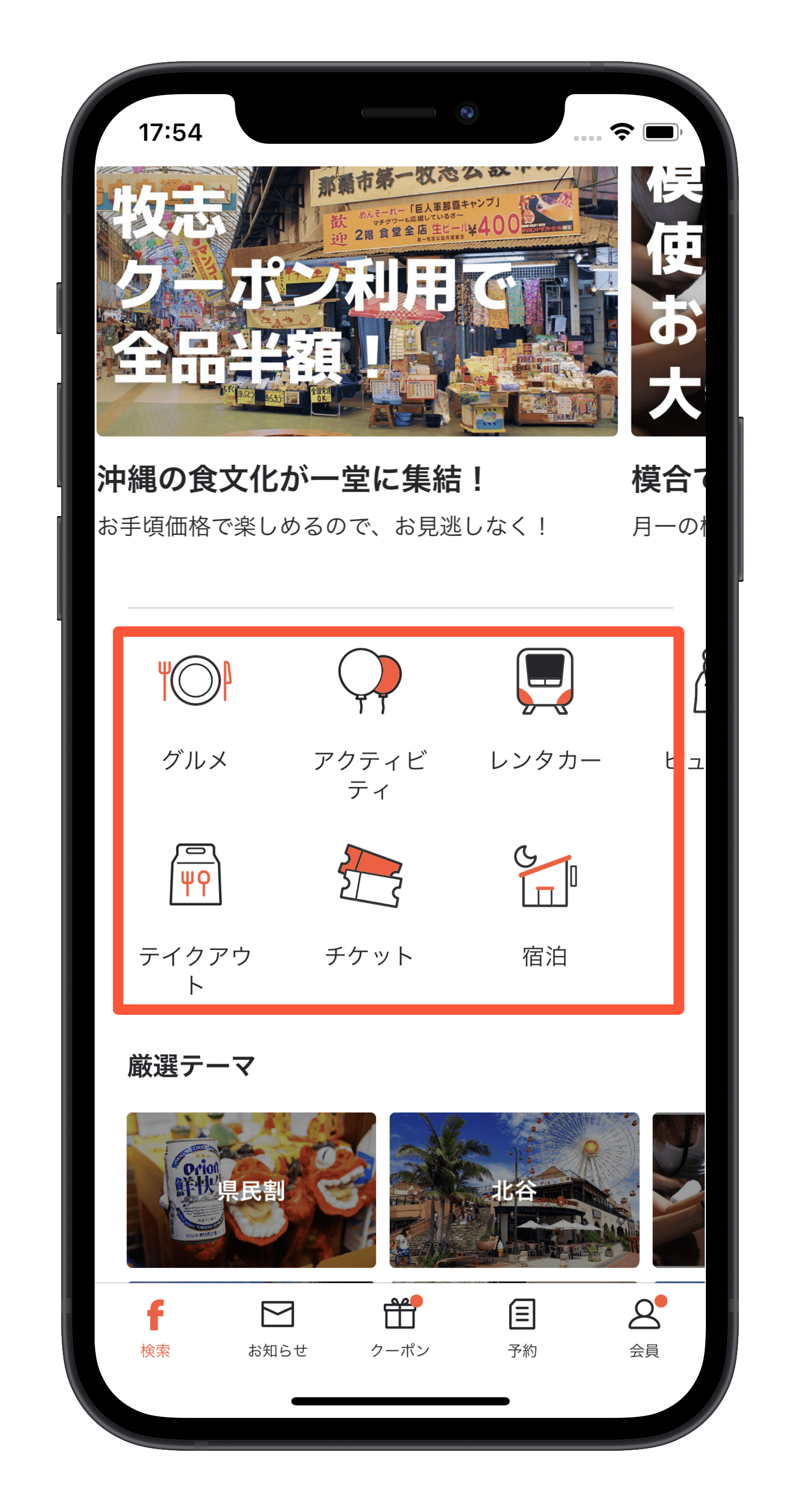The image size is (800, 1512).
Task: Open the チケット category
Action: tap(370, 904)
